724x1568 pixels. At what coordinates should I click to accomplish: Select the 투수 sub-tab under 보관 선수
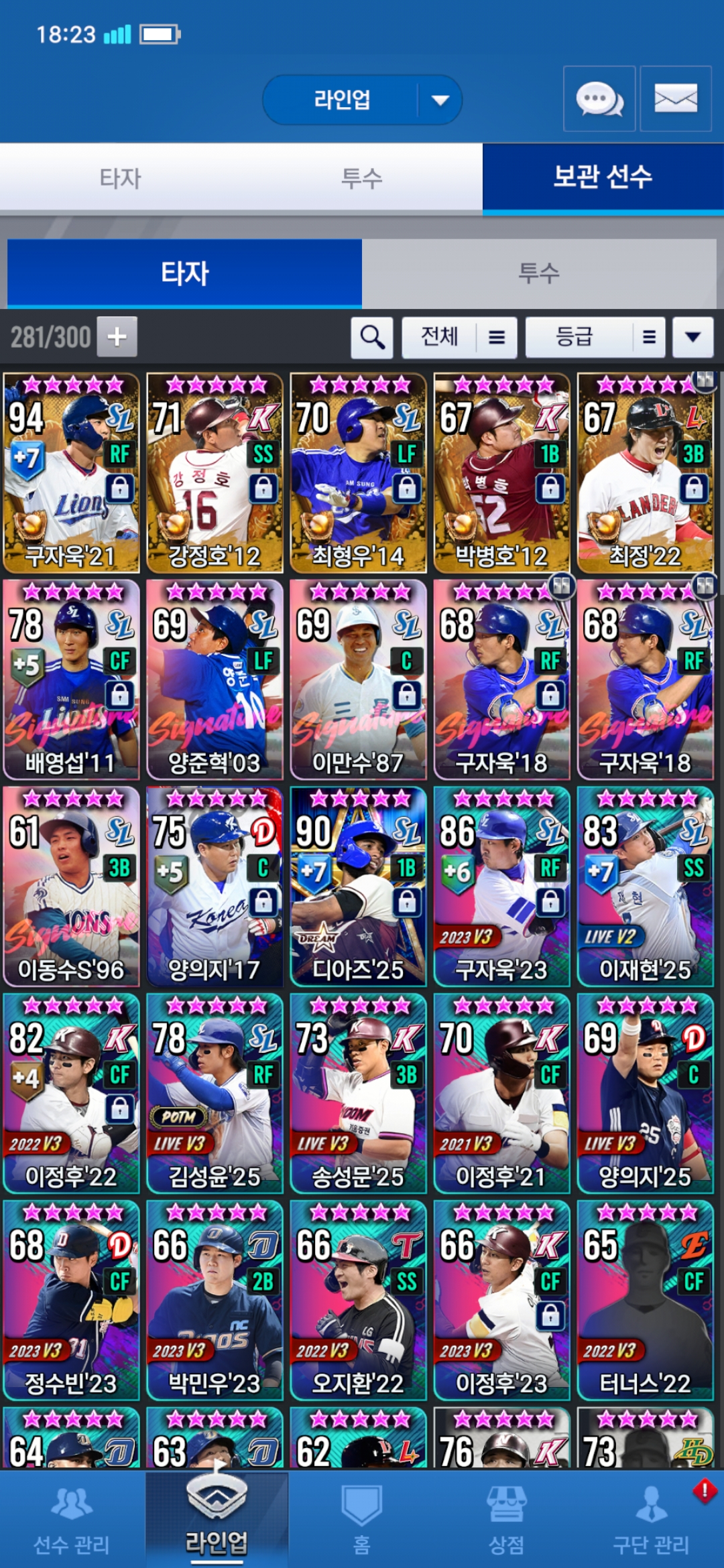539,273
